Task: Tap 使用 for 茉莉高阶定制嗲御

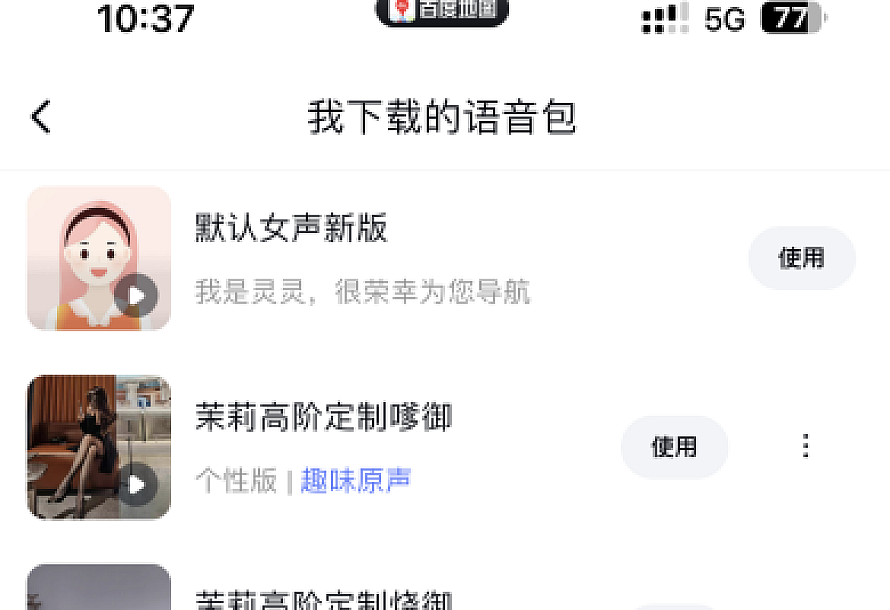Action: tap(674, 447)
